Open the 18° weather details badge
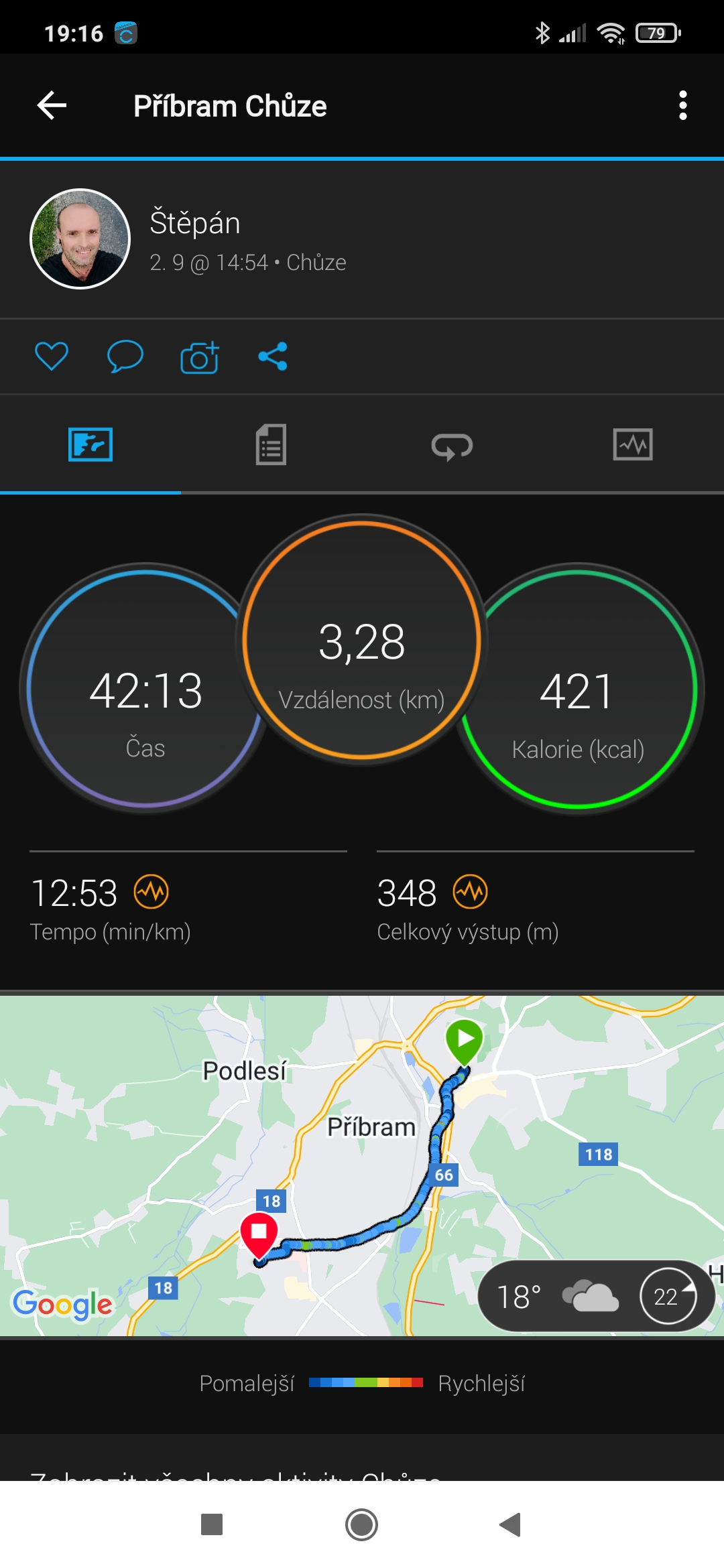The height and width of the screenshot is (1568, 724). [595, 1296]
